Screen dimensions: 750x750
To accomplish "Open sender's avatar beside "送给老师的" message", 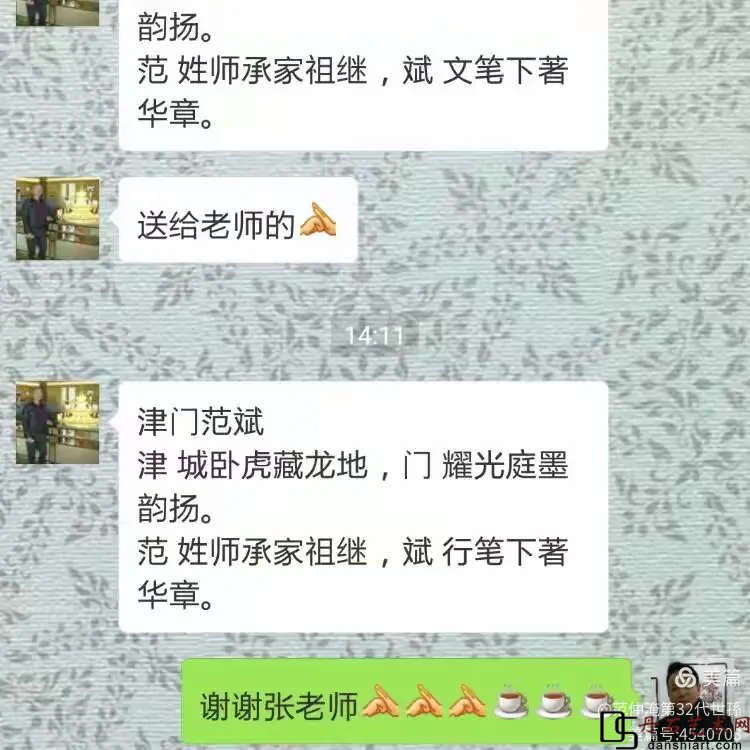I will (x=57, y=219).
